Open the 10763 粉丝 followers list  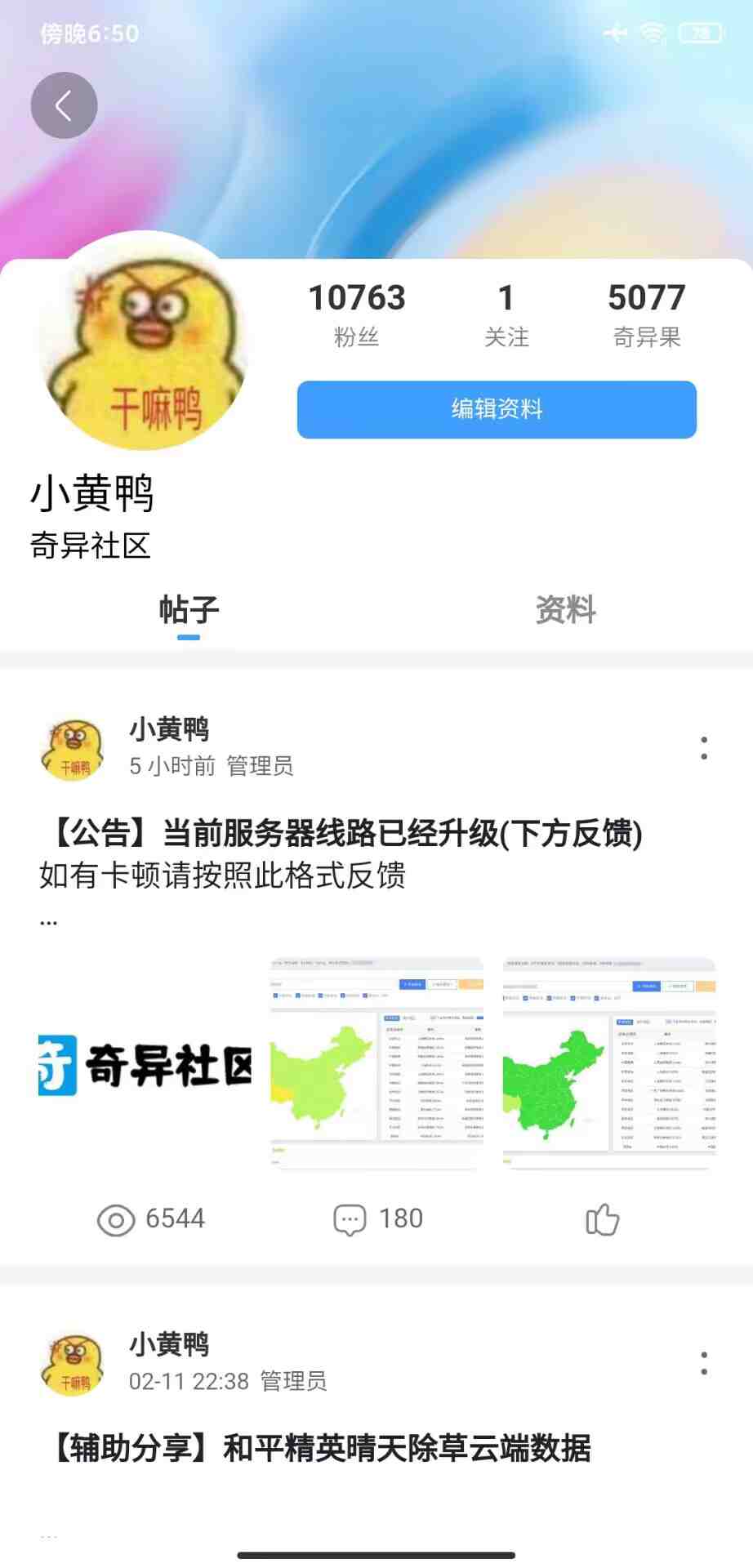click(x=356, y=314)
